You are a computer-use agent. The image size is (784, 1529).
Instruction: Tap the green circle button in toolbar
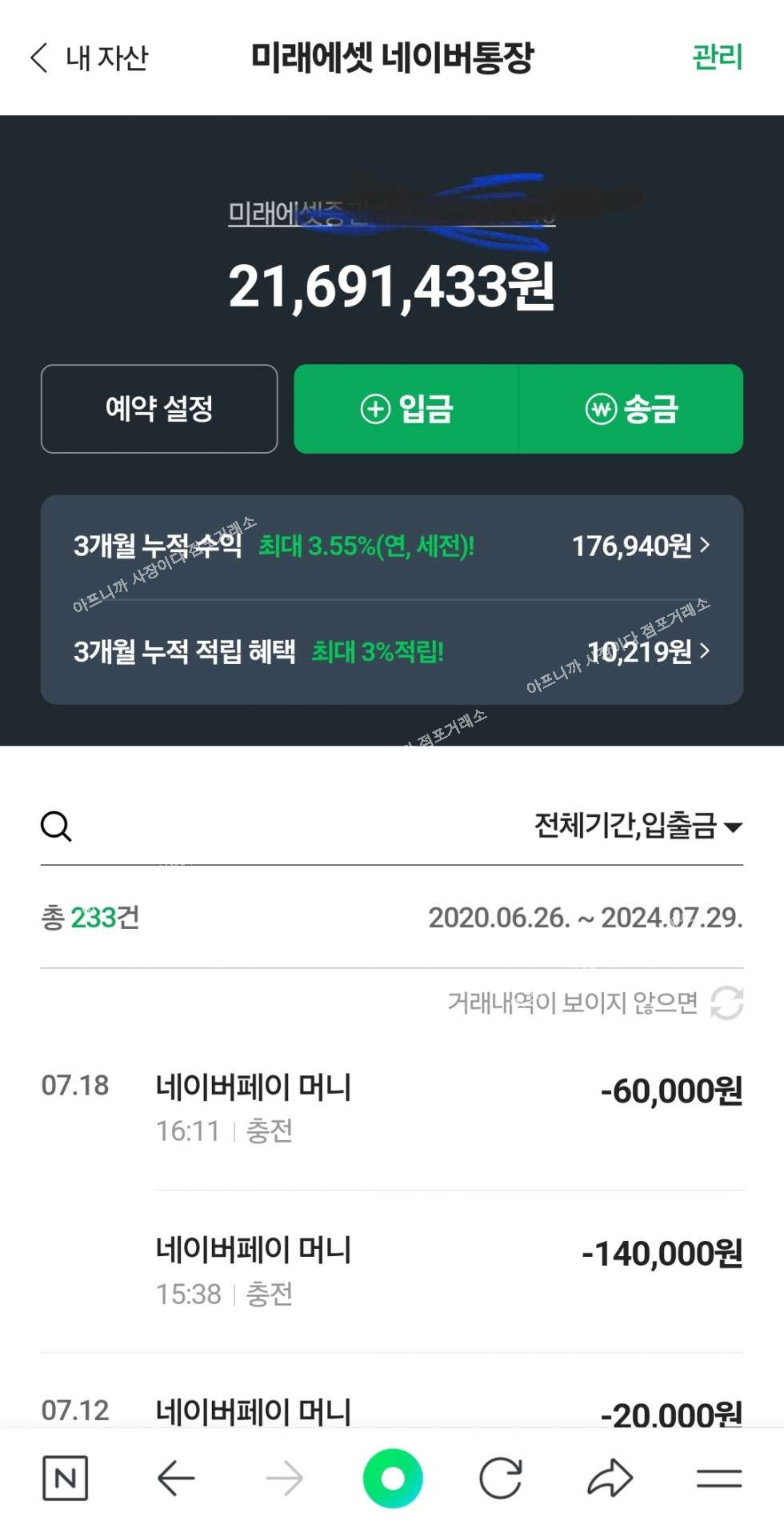(x=392, y=1478)
